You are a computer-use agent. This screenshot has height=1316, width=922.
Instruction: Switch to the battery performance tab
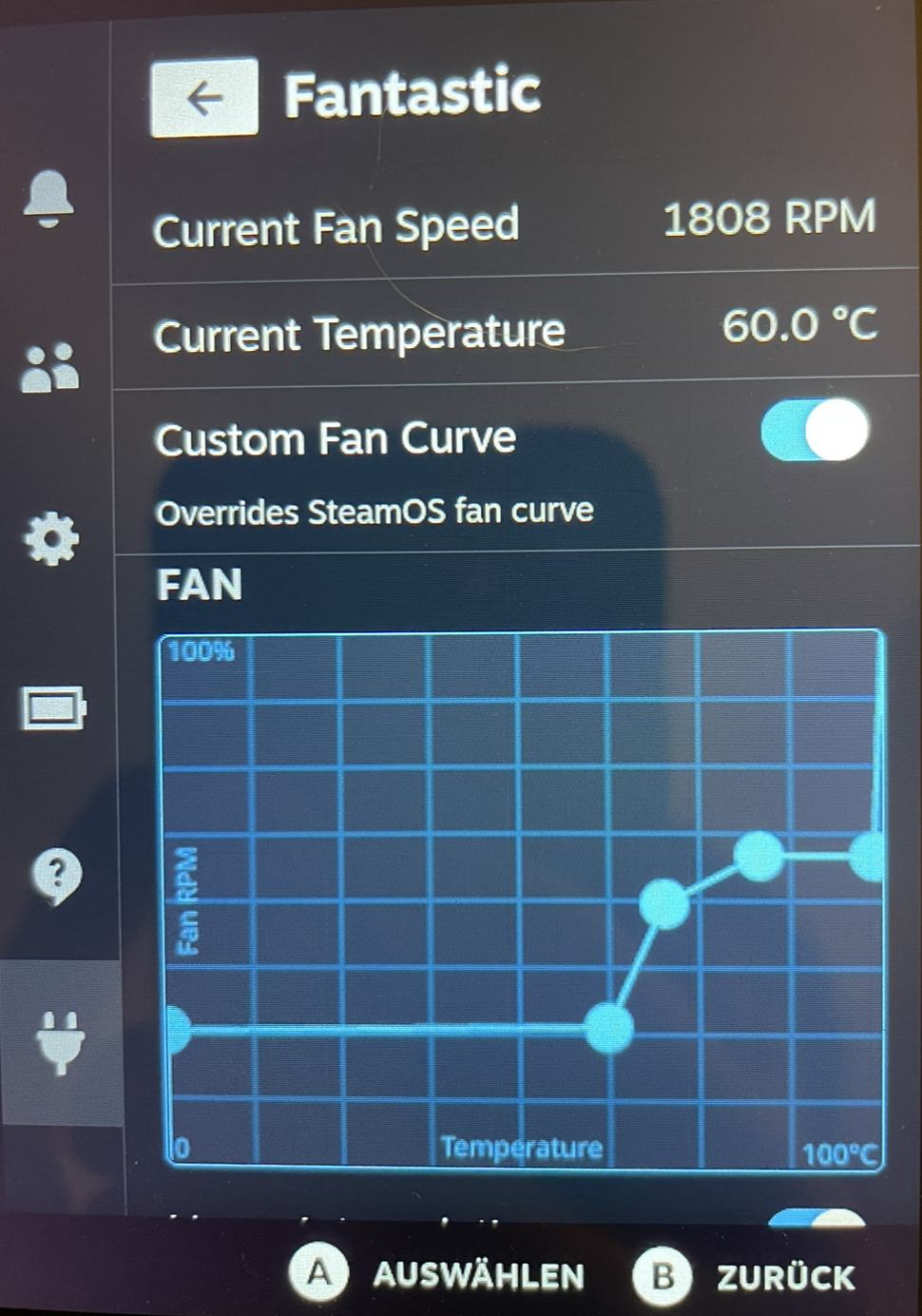tap(53, 708)
